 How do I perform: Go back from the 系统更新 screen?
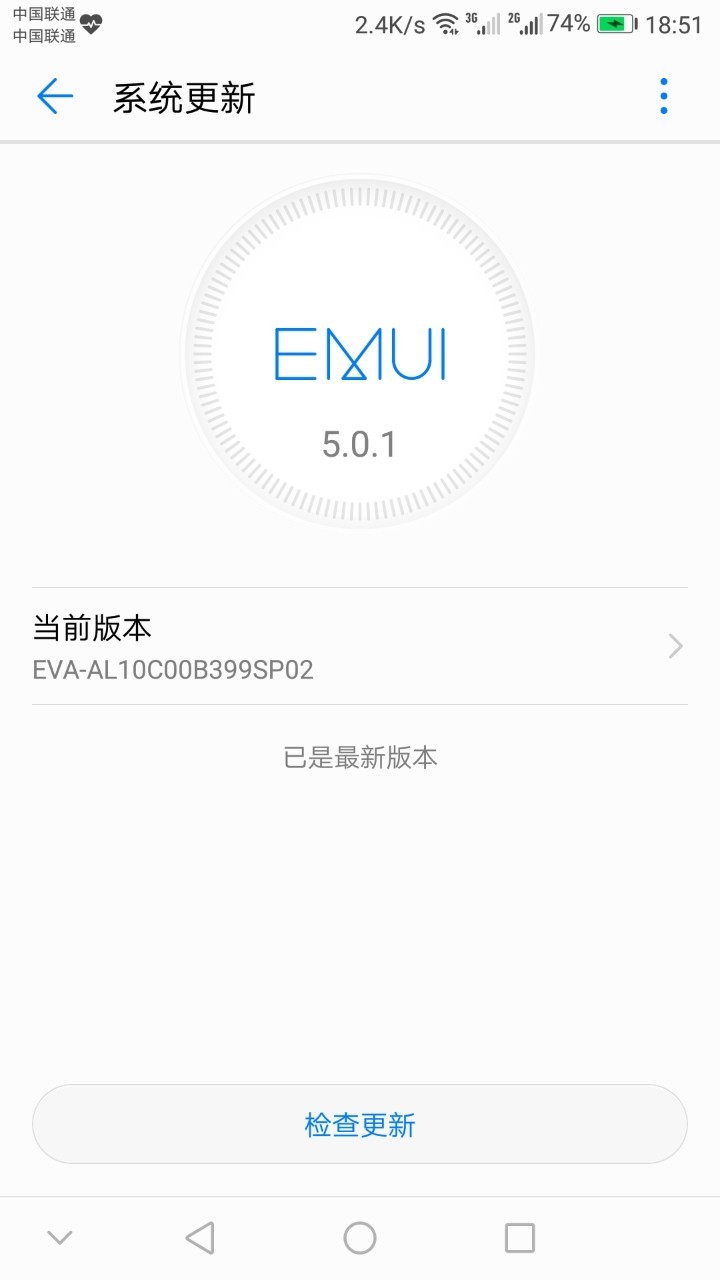(55, 97)
